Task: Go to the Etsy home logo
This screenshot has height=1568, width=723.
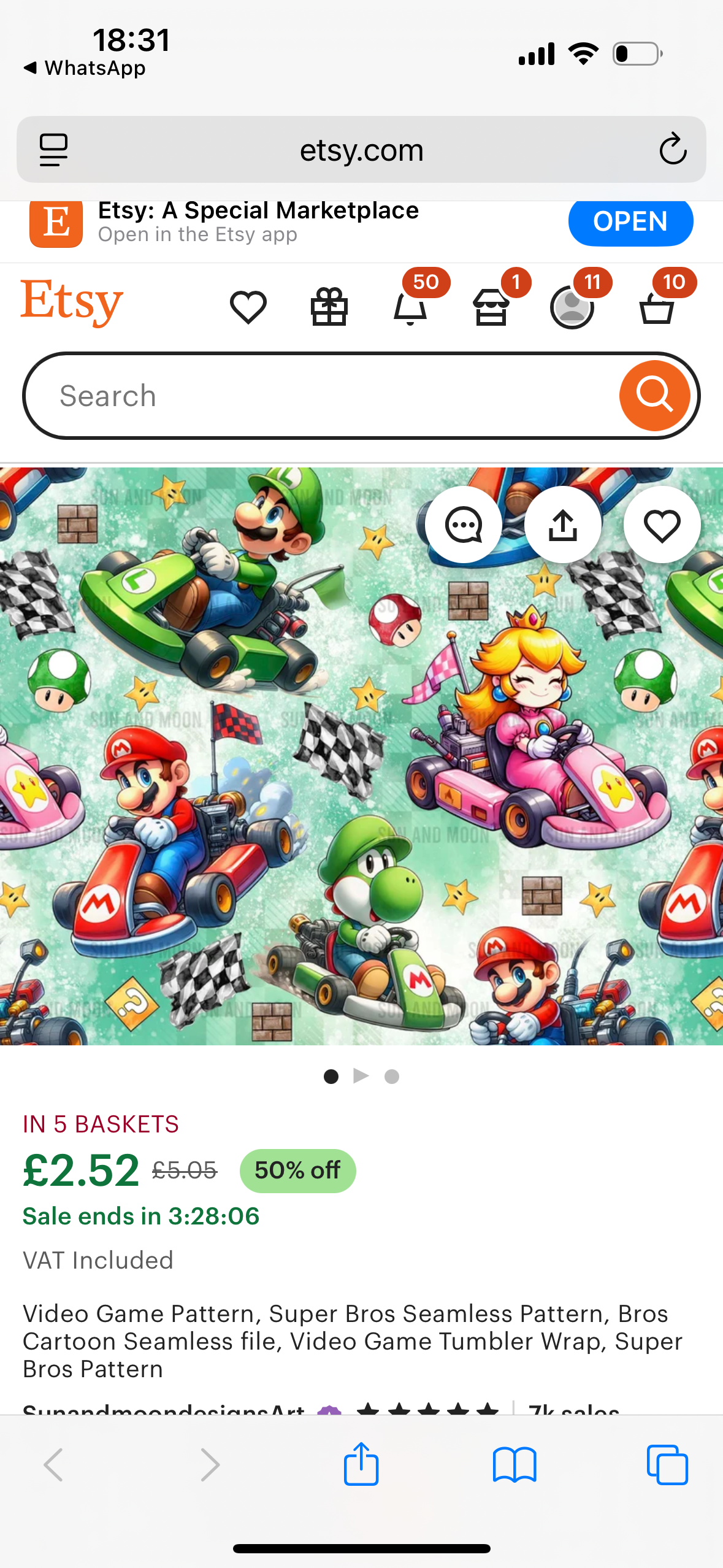Action: tap(72, 302)
